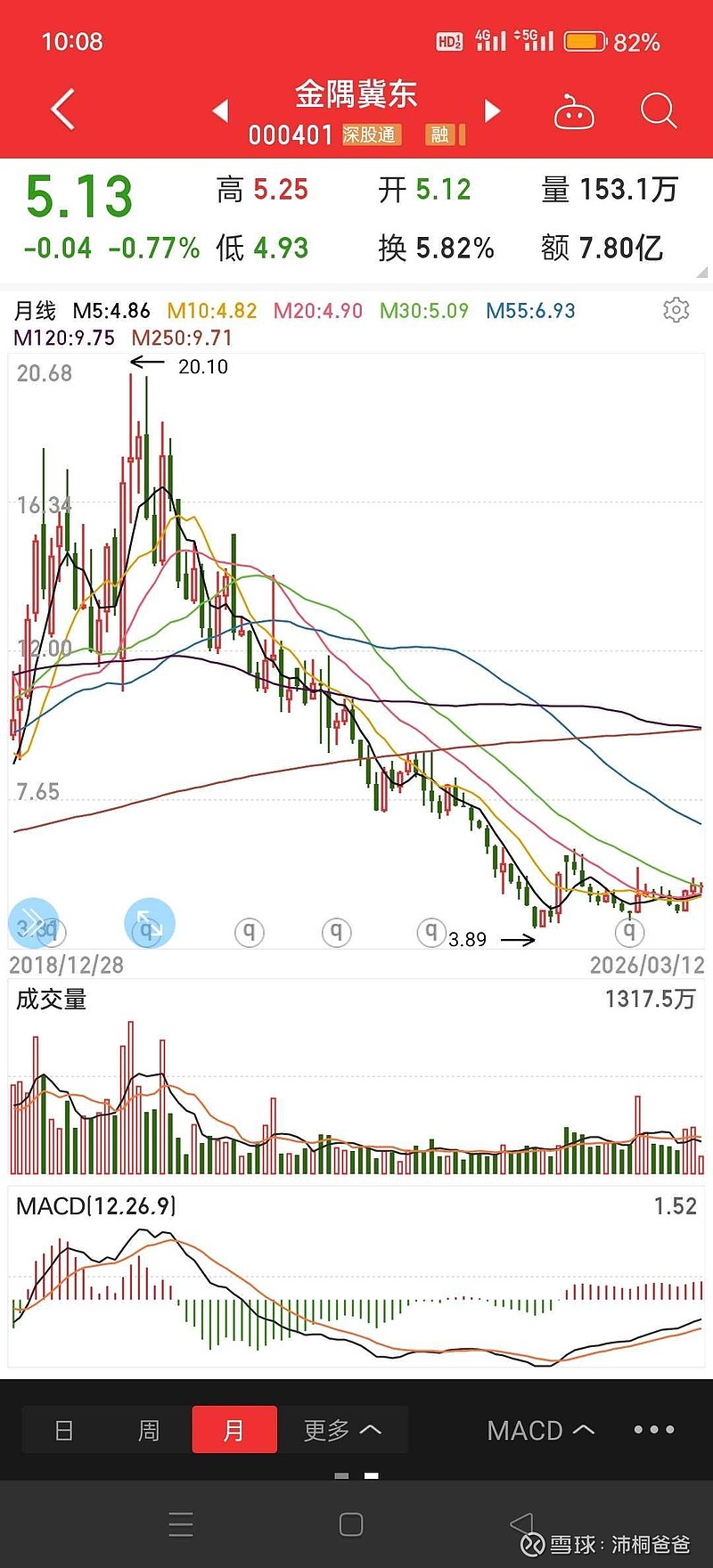Tap the Android home button
The image size is (713, 1568).
tap(351, 1524)
